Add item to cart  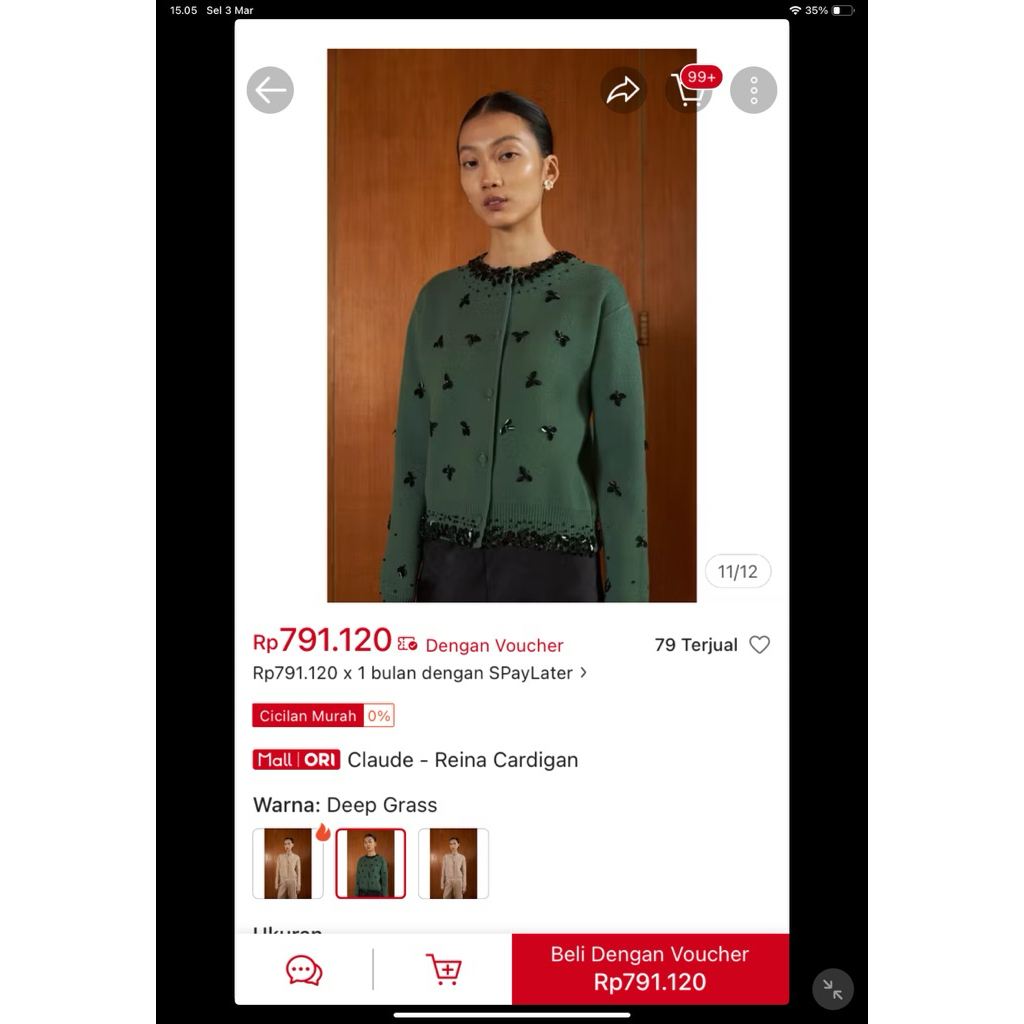point(443,969)
